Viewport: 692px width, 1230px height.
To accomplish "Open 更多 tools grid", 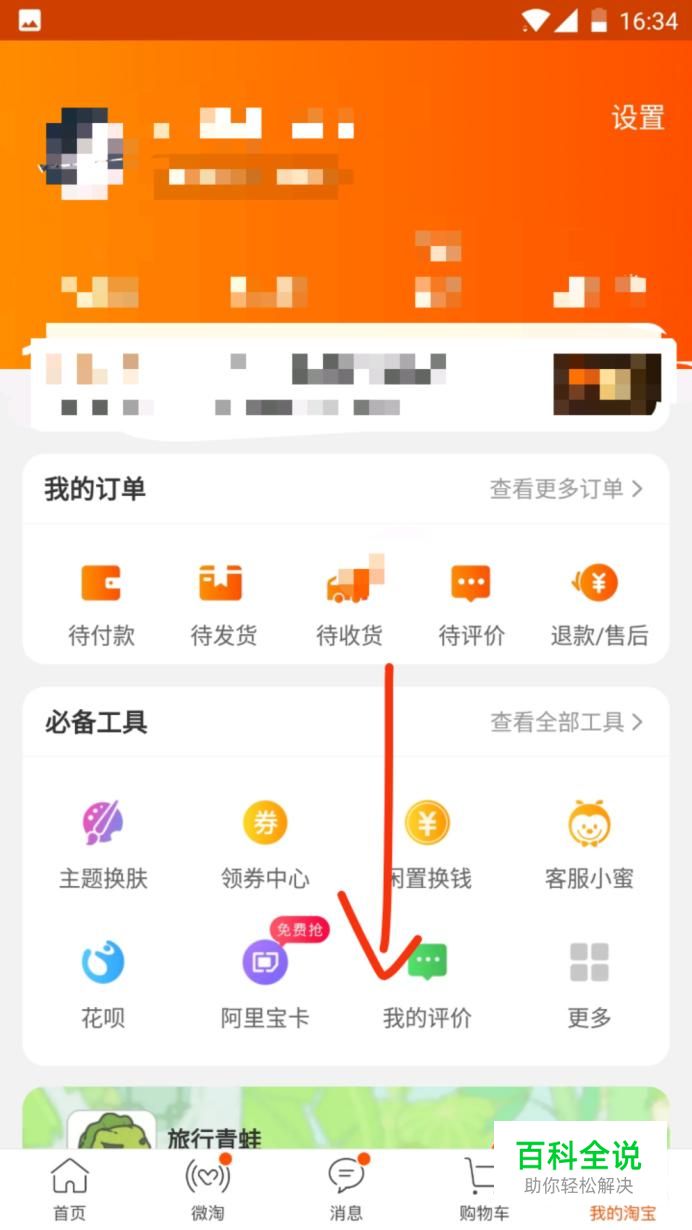I will point(589,985).
